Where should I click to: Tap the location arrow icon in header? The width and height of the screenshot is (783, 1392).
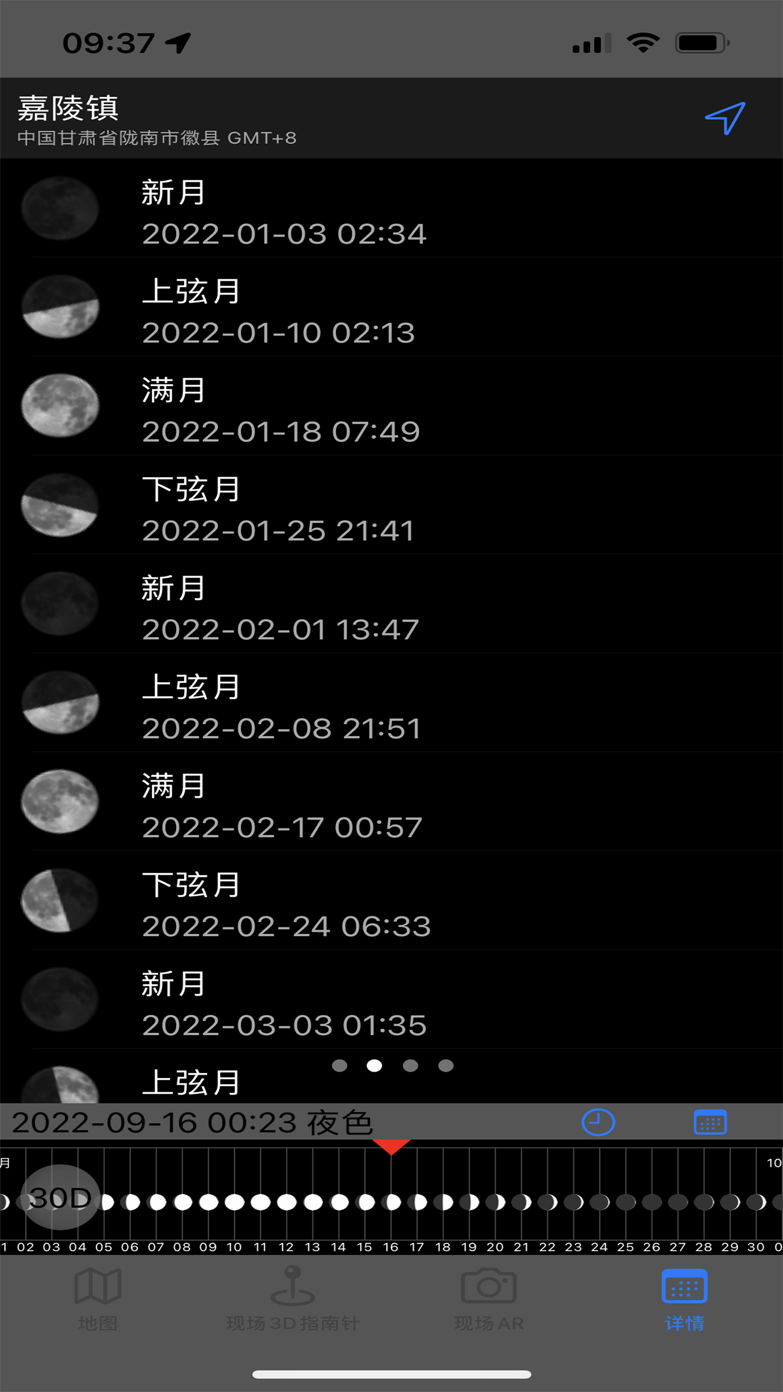pyautogui.click(x=725, y=118)
